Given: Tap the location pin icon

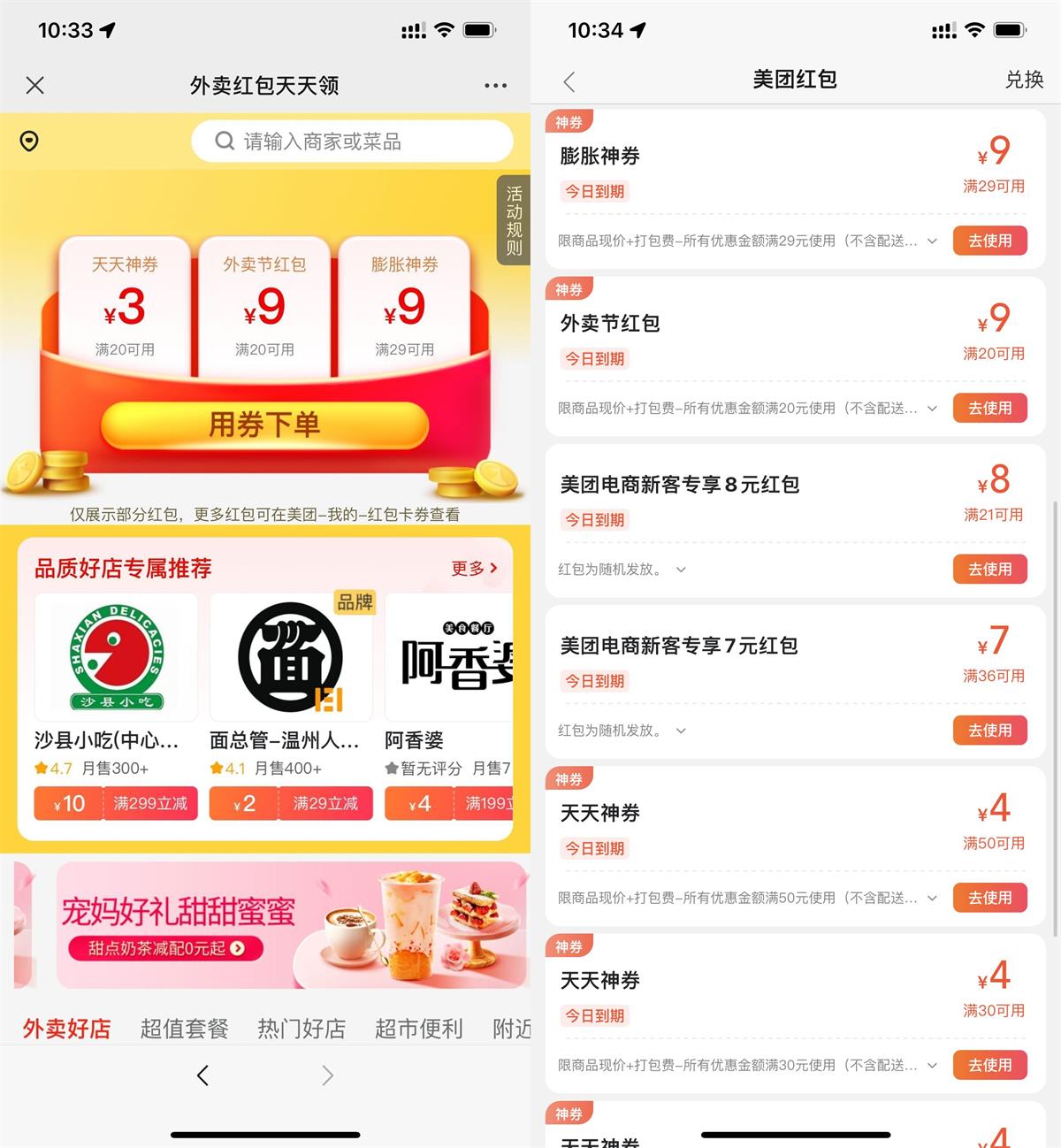Looking at the screenshot, I should click(x=29, y=142).
